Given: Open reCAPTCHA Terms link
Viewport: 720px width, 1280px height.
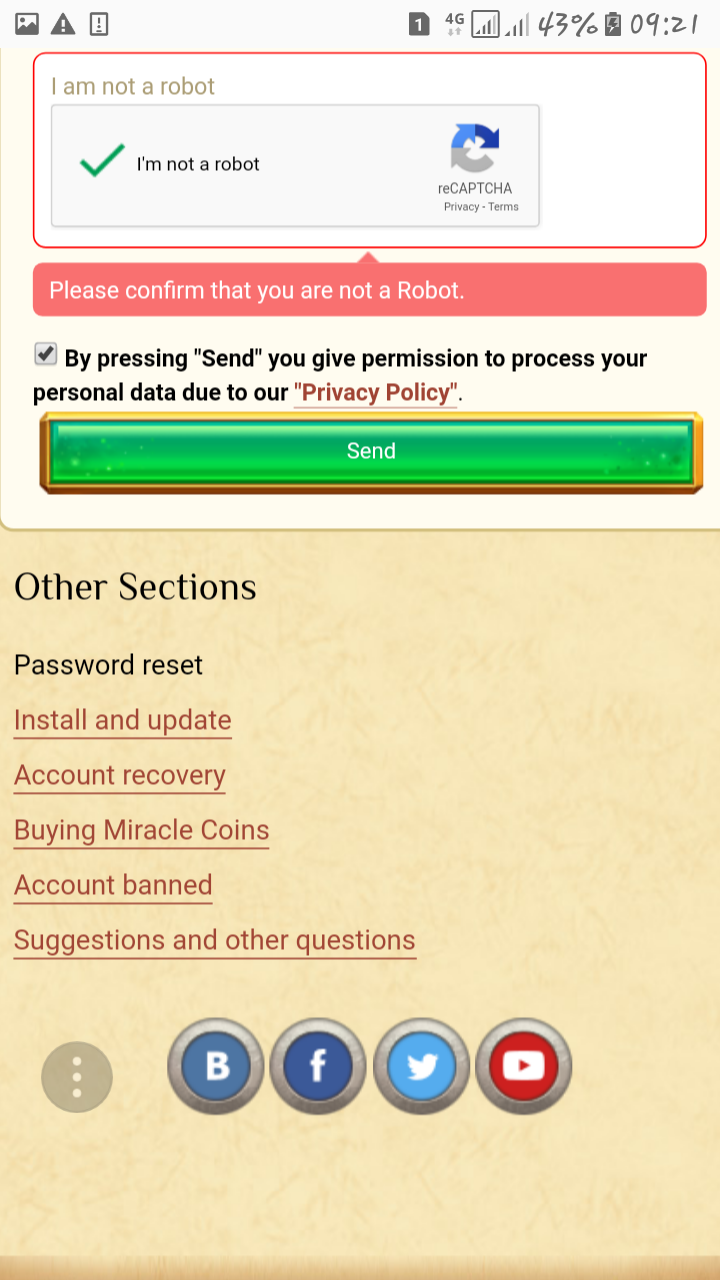Looking at the screenshot, I should 504,207.
